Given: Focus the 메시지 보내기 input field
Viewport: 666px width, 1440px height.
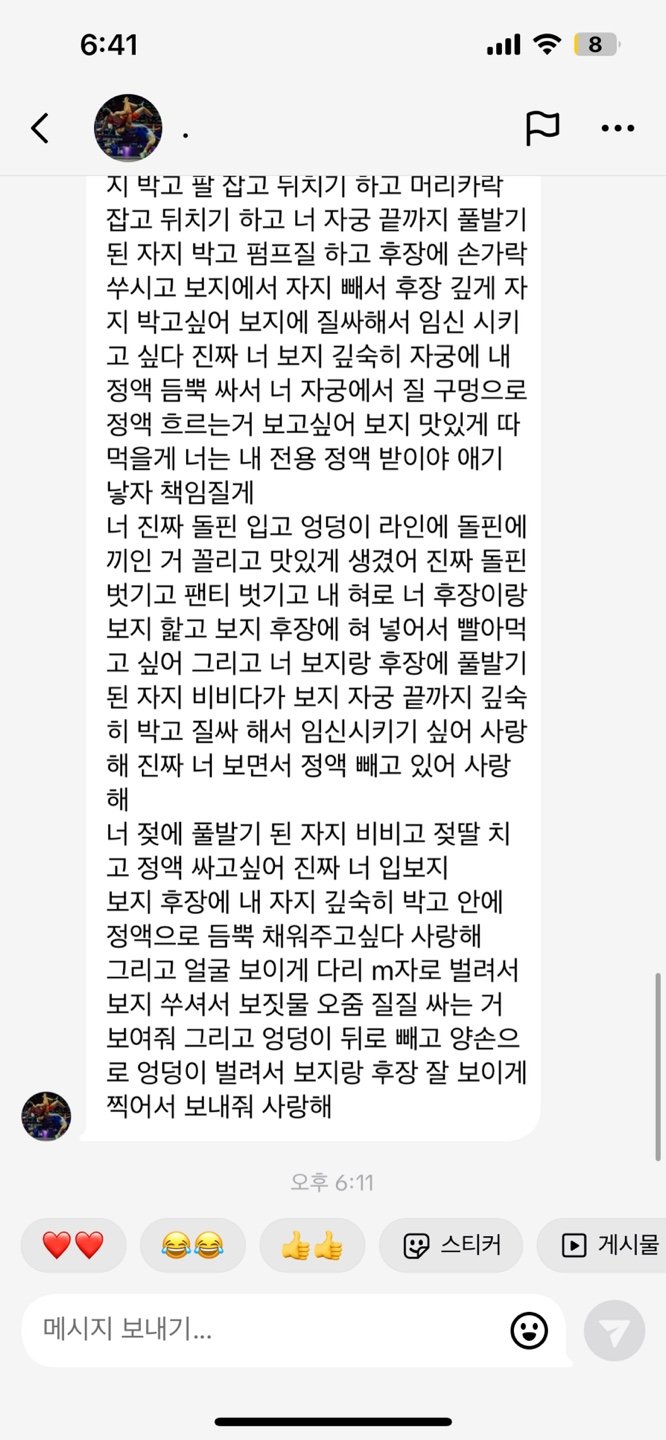Looking at the screenshot, I should (x=260, y=1329).
